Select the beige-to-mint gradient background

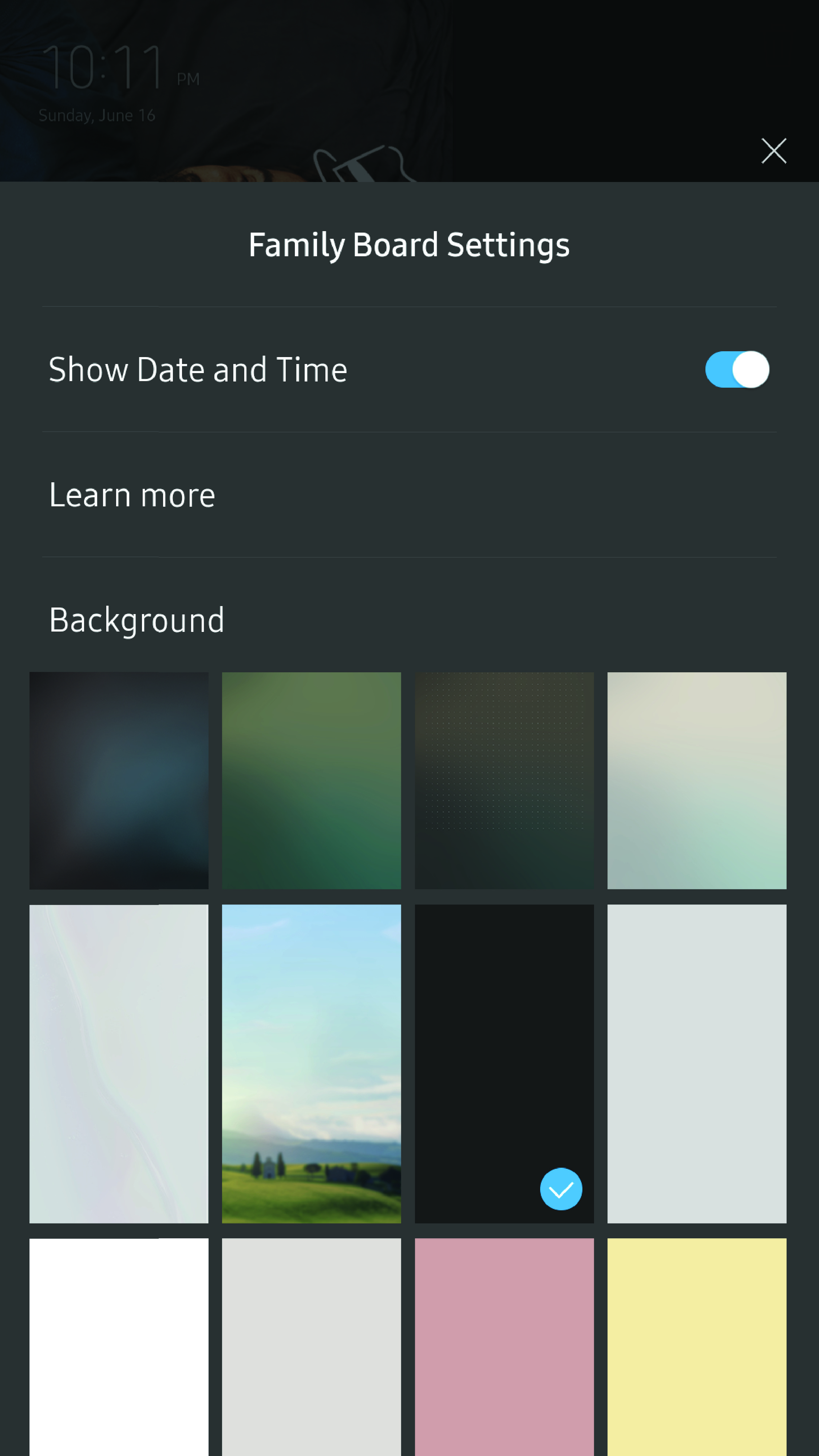(696, 780)
